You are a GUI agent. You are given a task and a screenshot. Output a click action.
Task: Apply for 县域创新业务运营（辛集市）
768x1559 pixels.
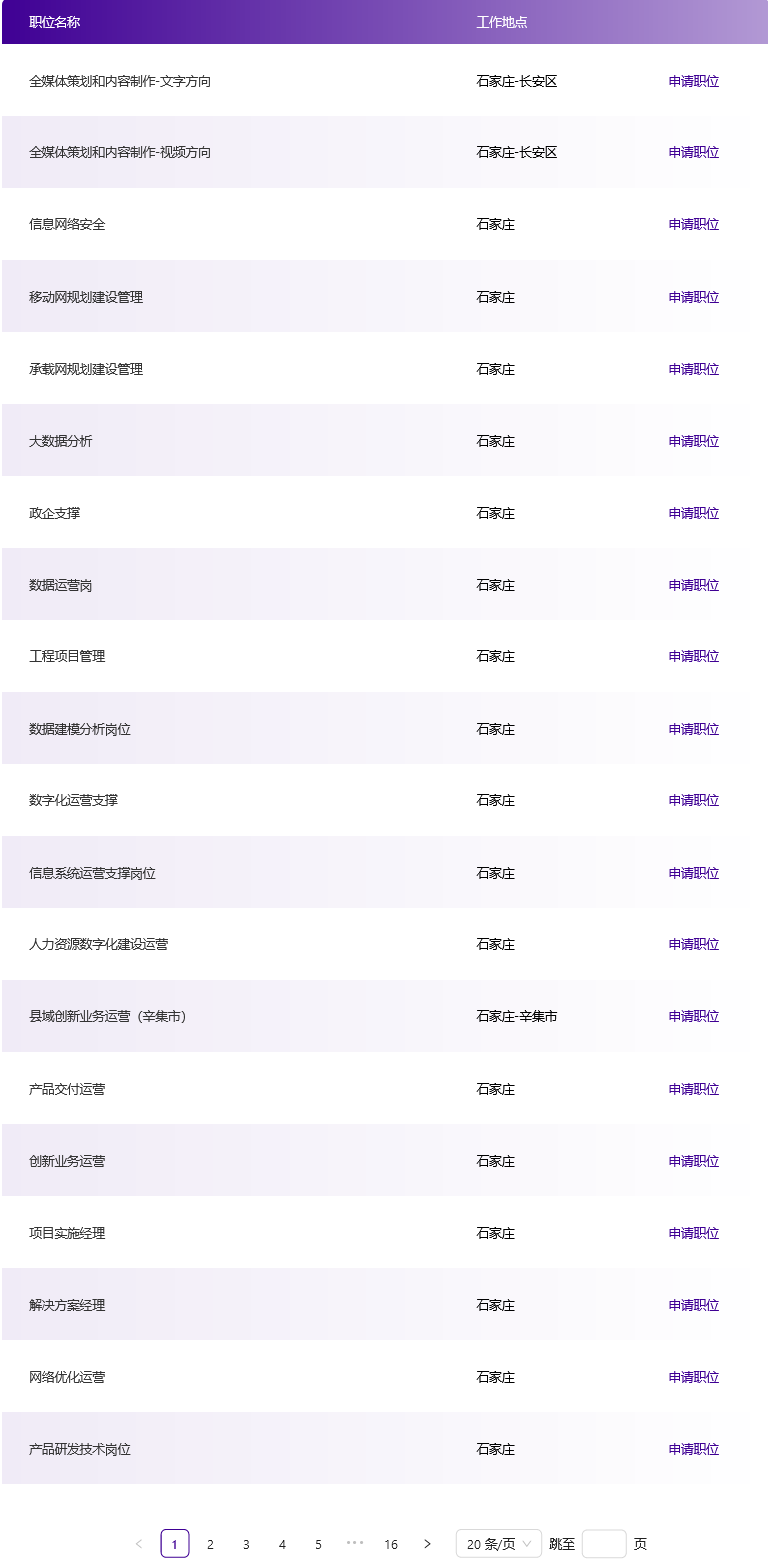(x=694, y=1016)
